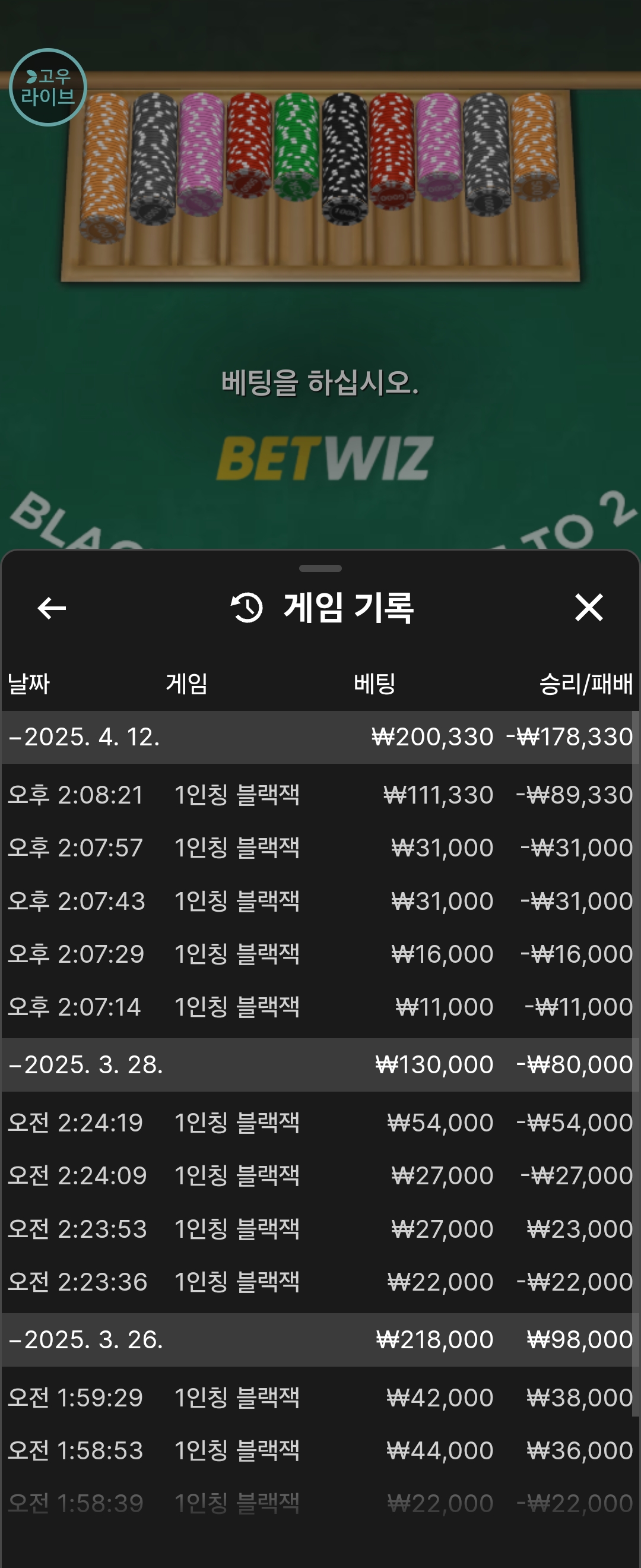Viewport: 641px width, 1568px height.
Task: View the 오후 2:07:43 game entry
Action: tap(320, 901)
